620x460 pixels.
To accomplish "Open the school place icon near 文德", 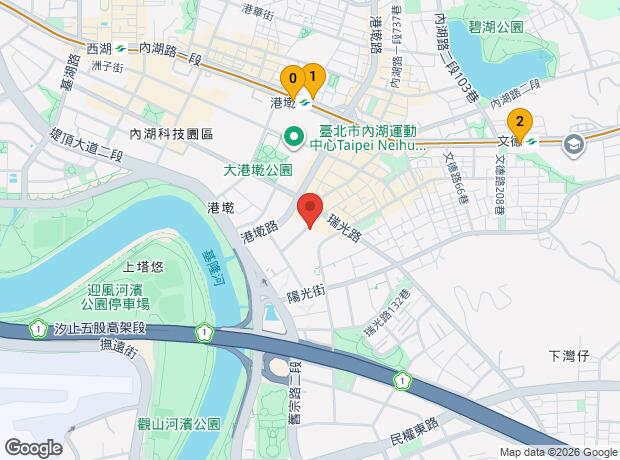I will pos(574,143).
